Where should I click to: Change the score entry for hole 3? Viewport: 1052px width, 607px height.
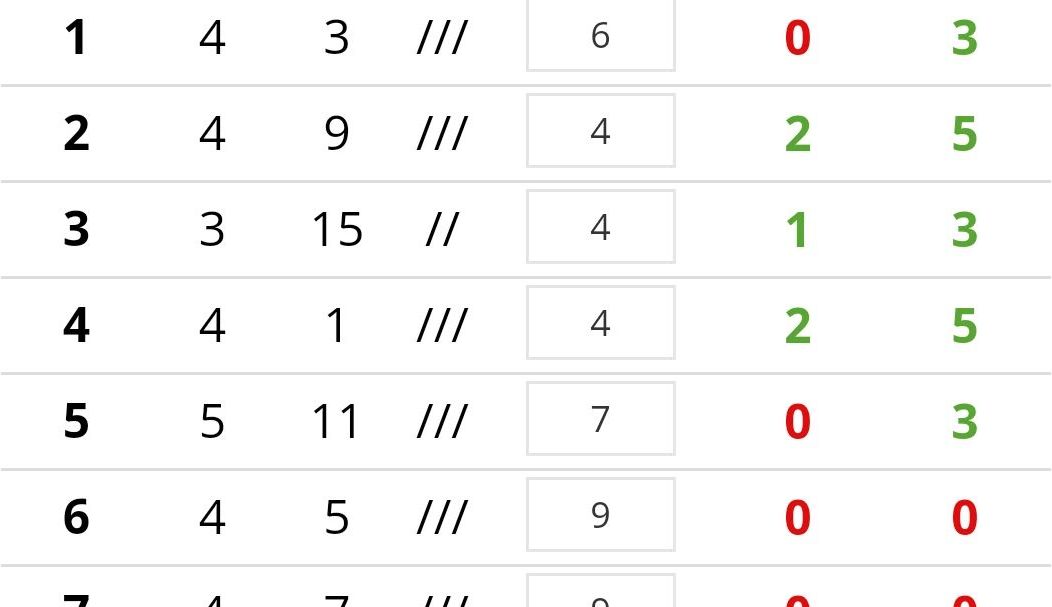coord(600,227)
